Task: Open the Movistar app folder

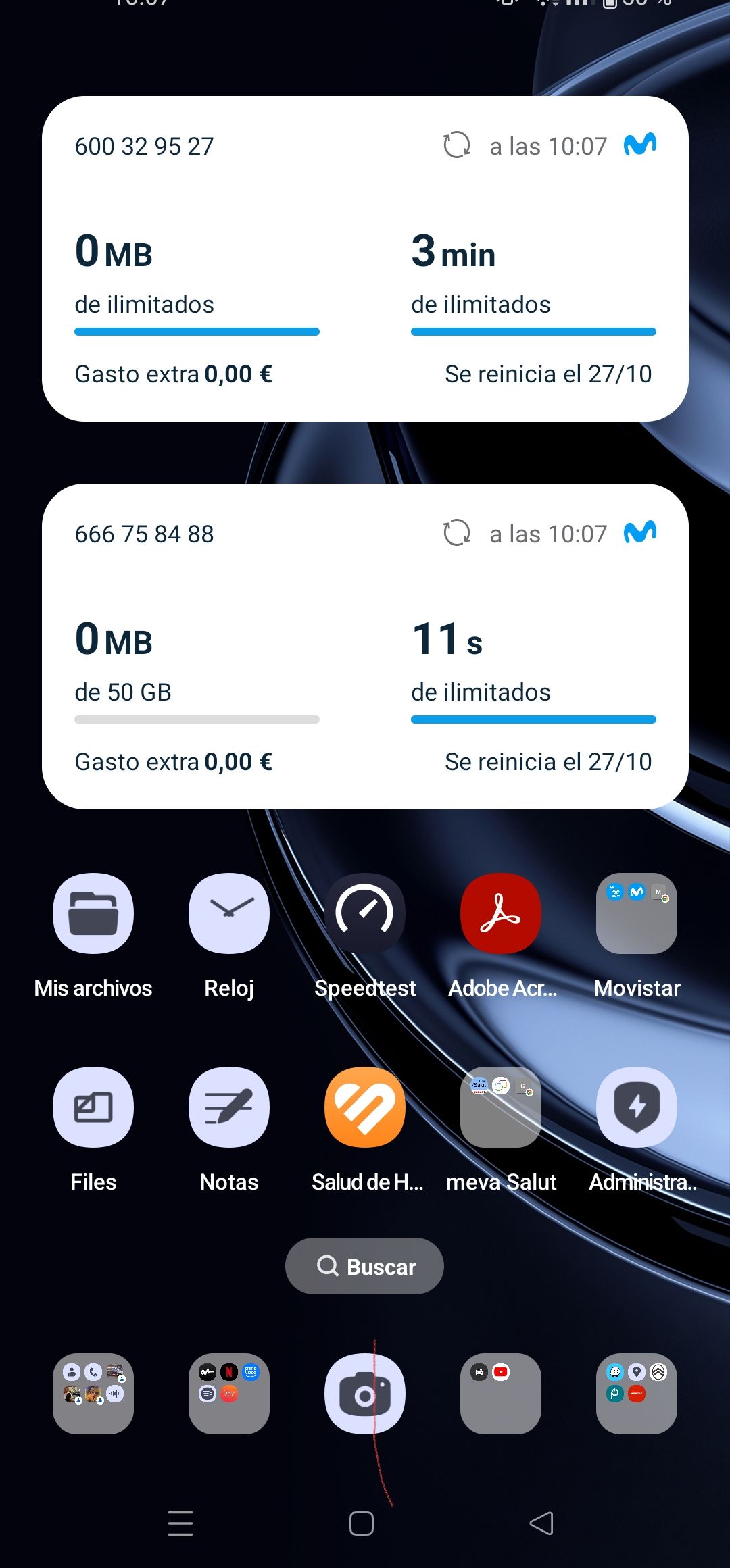Action: 636,913
